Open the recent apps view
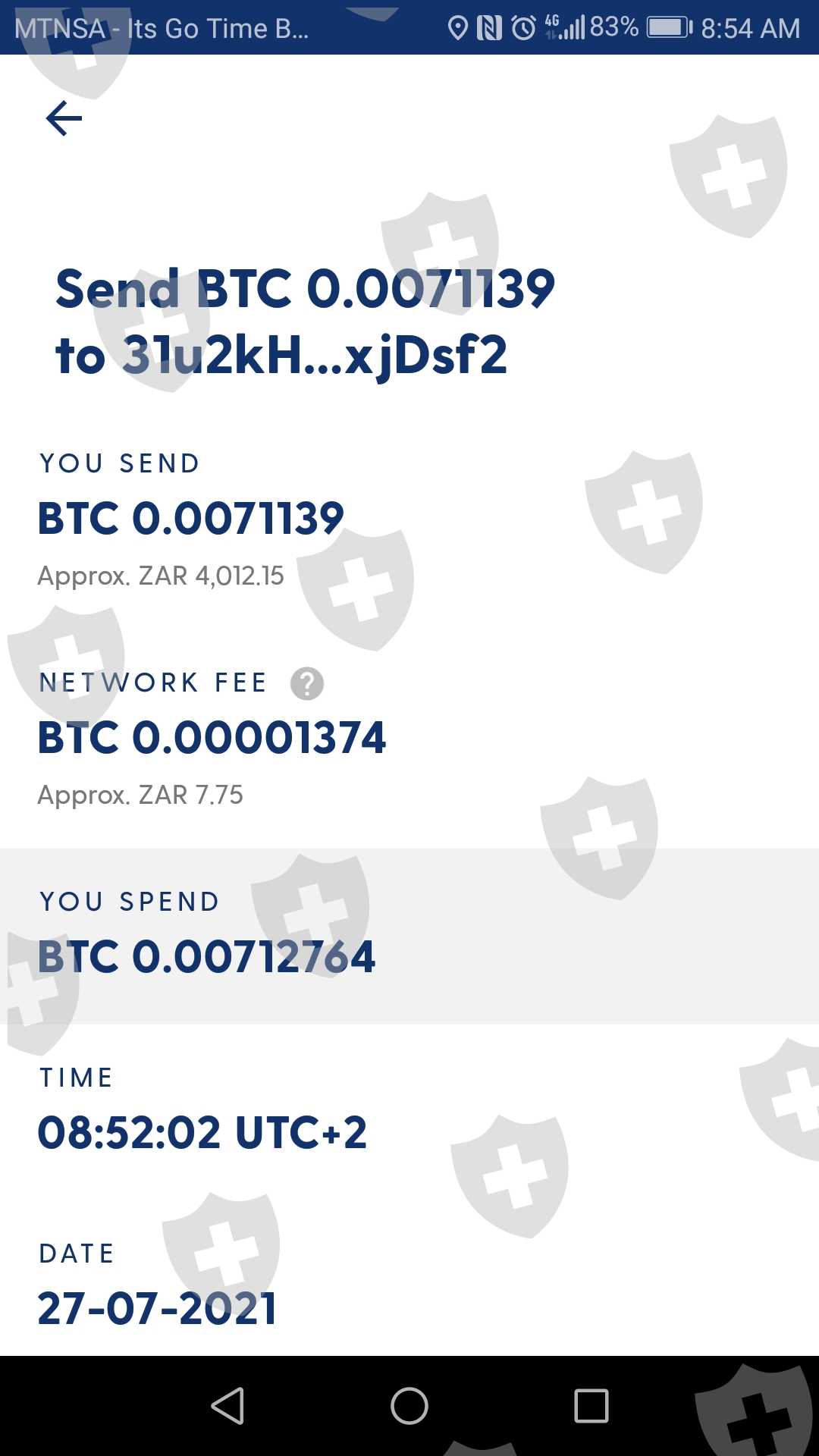The height and width of the screenshot is (1456, 819). 591,1406
